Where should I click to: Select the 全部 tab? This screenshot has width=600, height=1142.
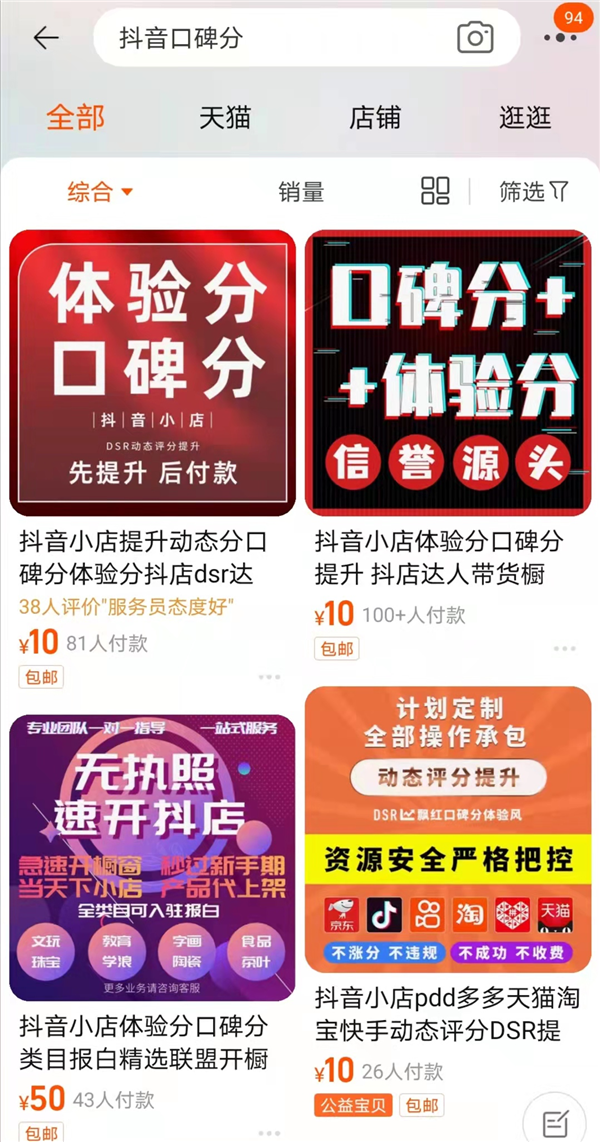(x=75, y=118)
